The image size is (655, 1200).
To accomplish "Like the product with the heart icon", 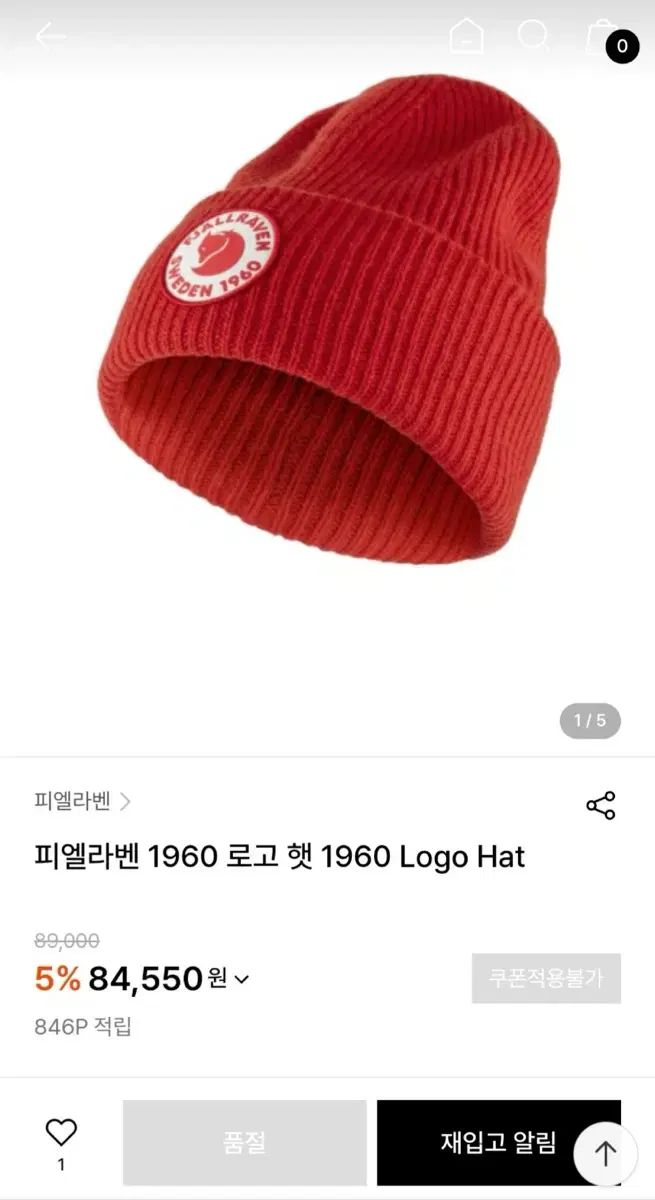I will click(x=61, y=1132).
